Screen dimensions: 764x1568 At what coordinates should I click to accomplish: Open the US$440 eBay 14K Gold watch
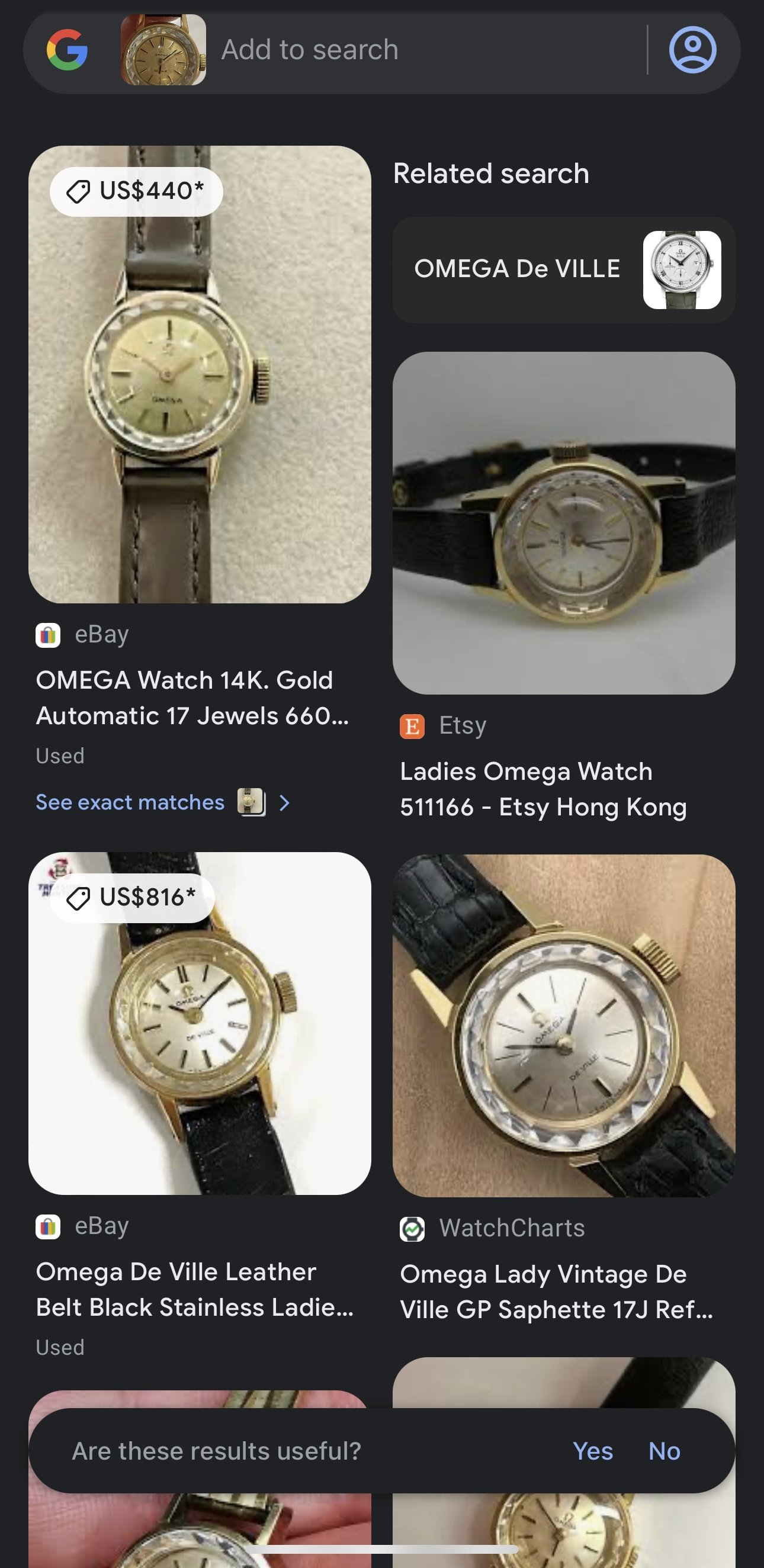(200, 374)
